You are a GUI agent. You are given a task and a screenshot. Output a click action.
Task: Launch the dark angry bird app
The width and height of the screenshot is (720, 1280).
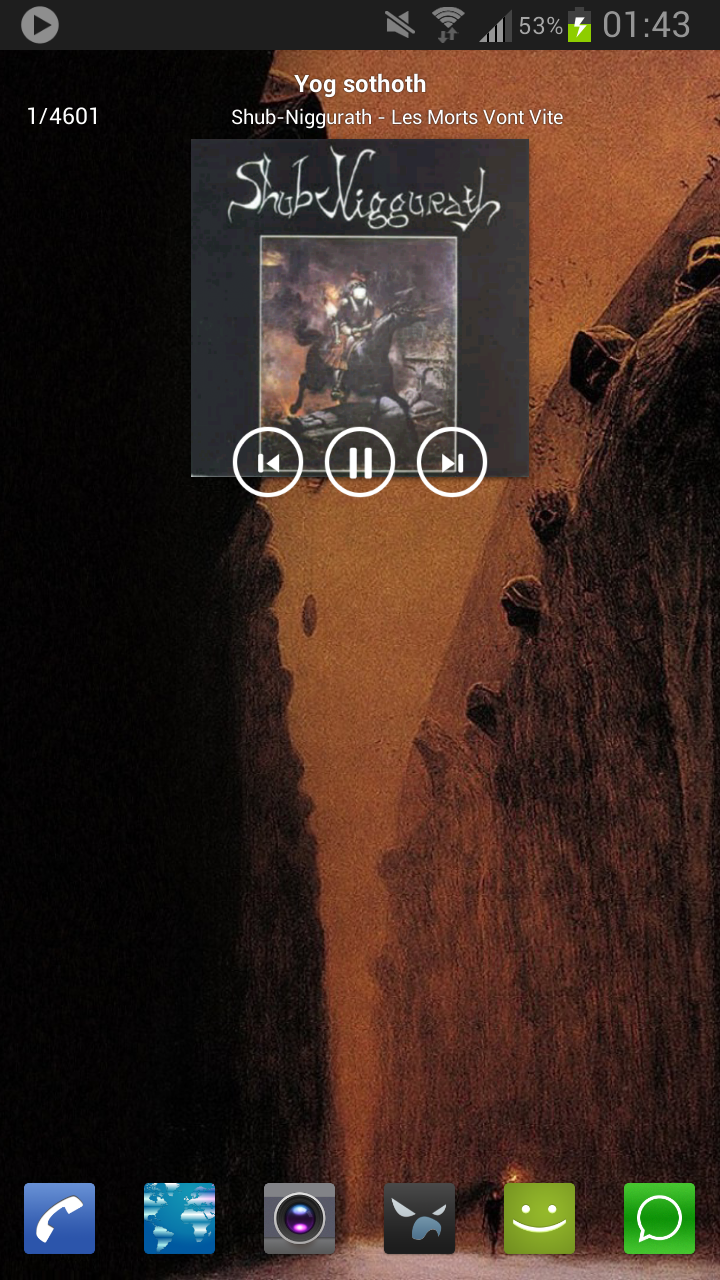pos(420,1218)
